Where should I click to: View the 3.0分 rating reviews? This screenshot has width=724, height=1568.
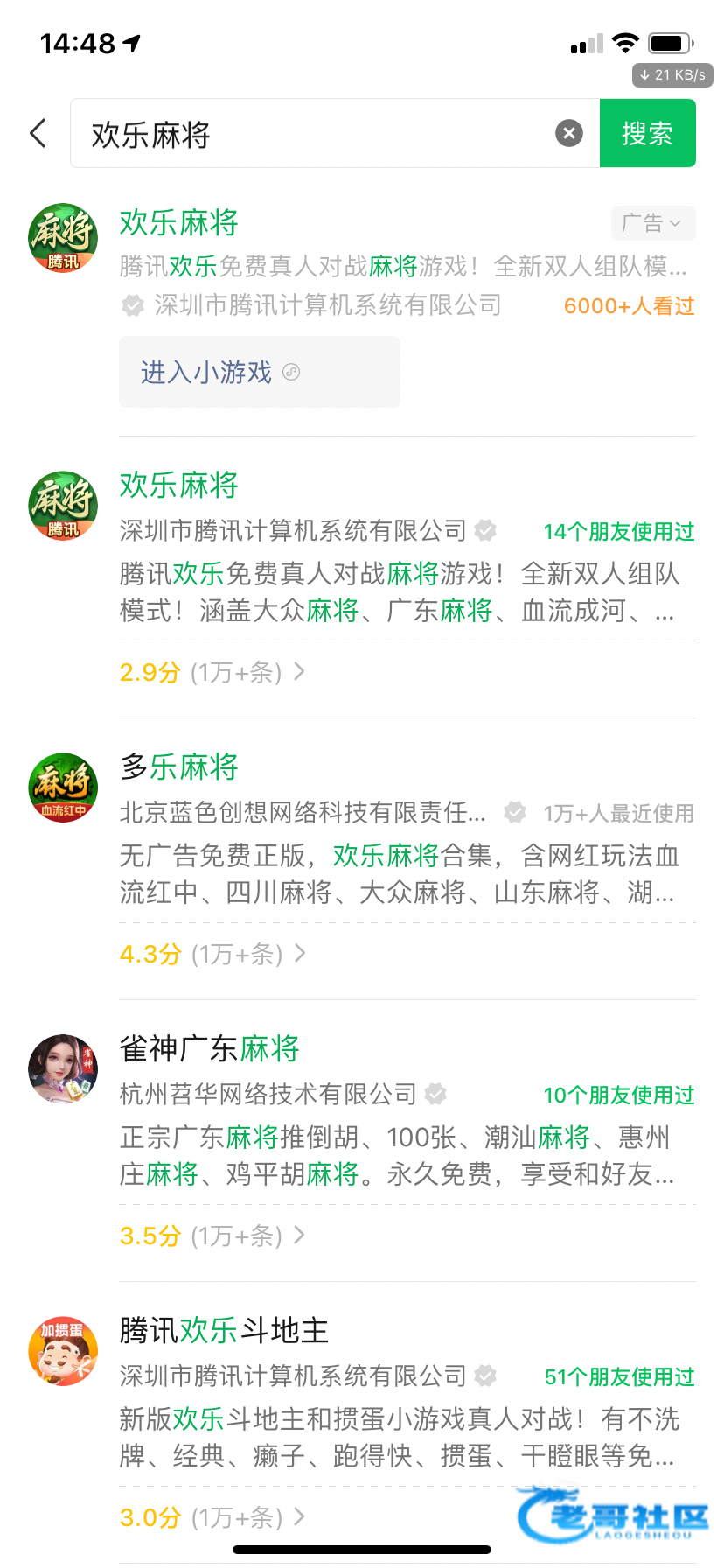point(212,1517)
